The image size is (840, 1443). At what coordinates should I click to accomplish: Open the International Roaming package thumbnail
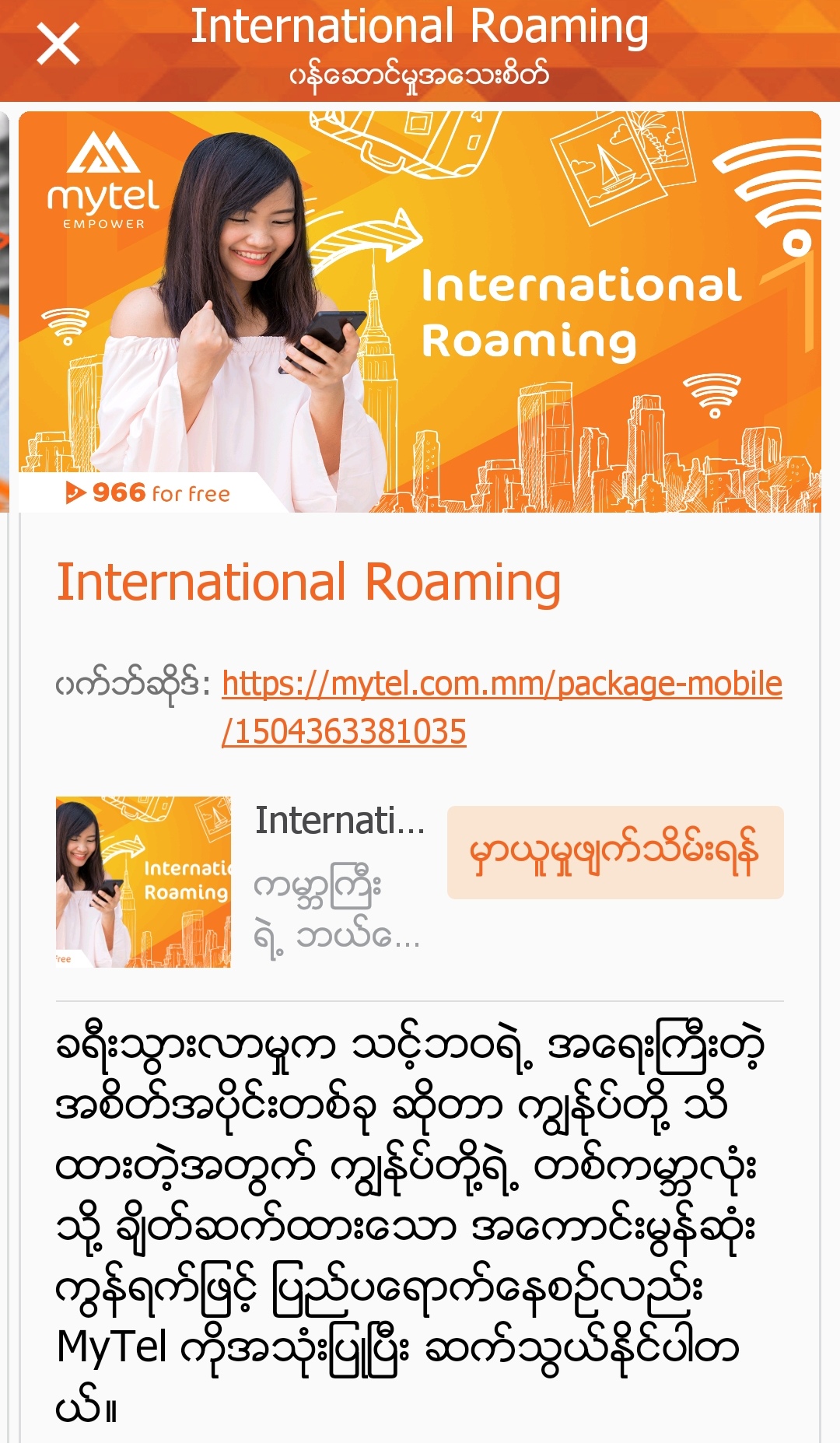(143, 882)
